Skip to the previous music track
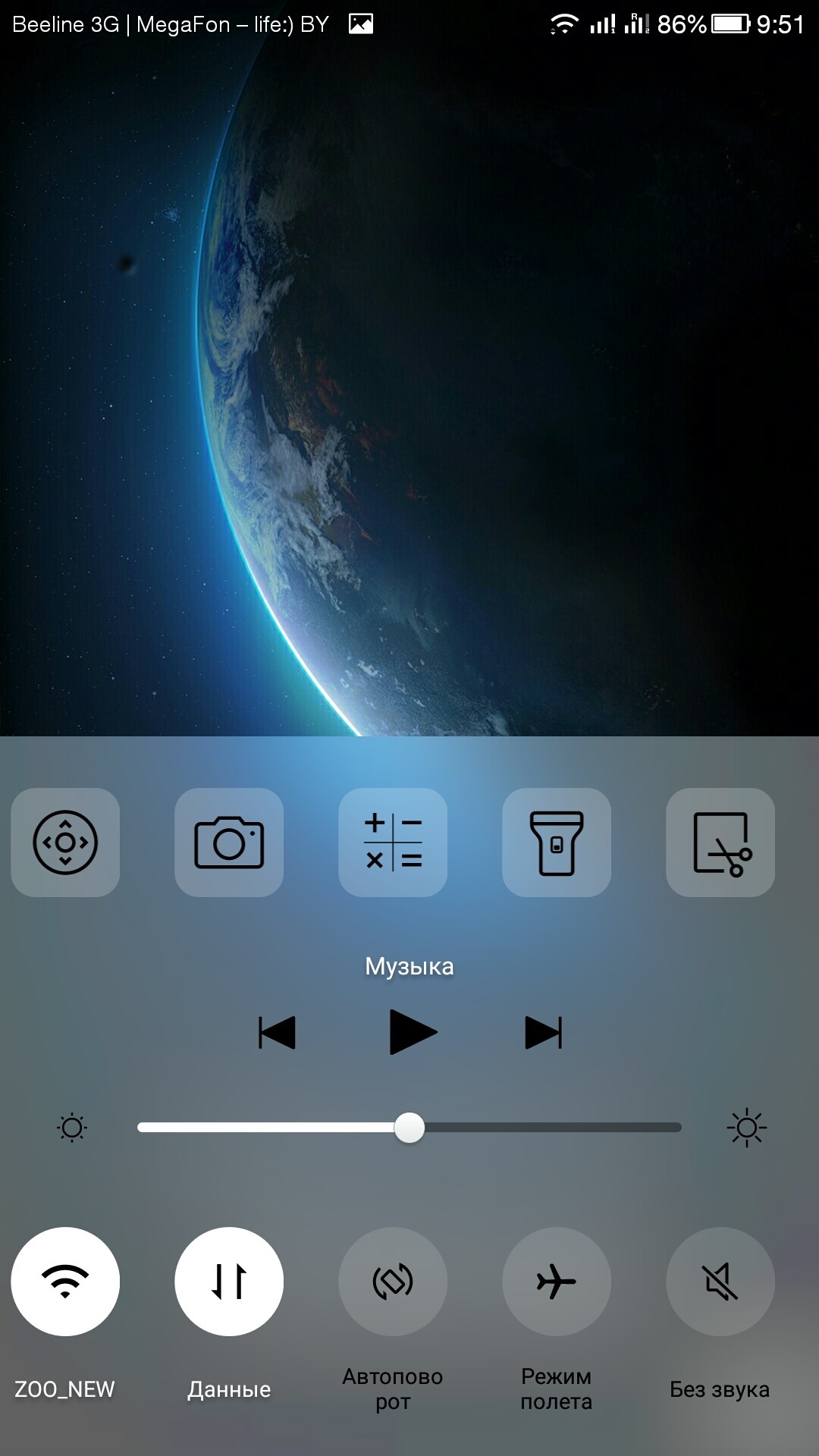819x1456 pixels. pyautogui.click(x=277, y=1032)
